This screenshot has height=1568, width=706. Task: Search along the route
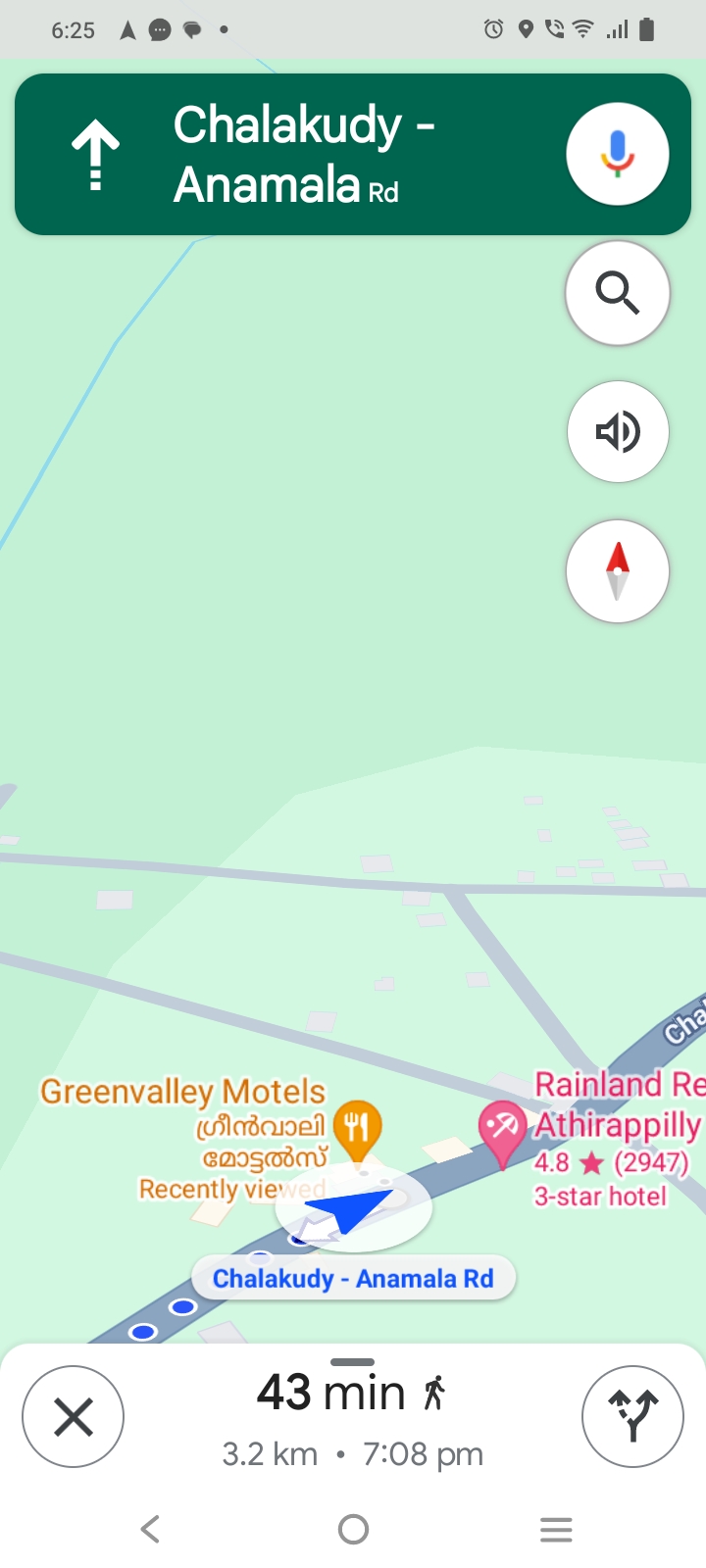click(x=618, y=292)
